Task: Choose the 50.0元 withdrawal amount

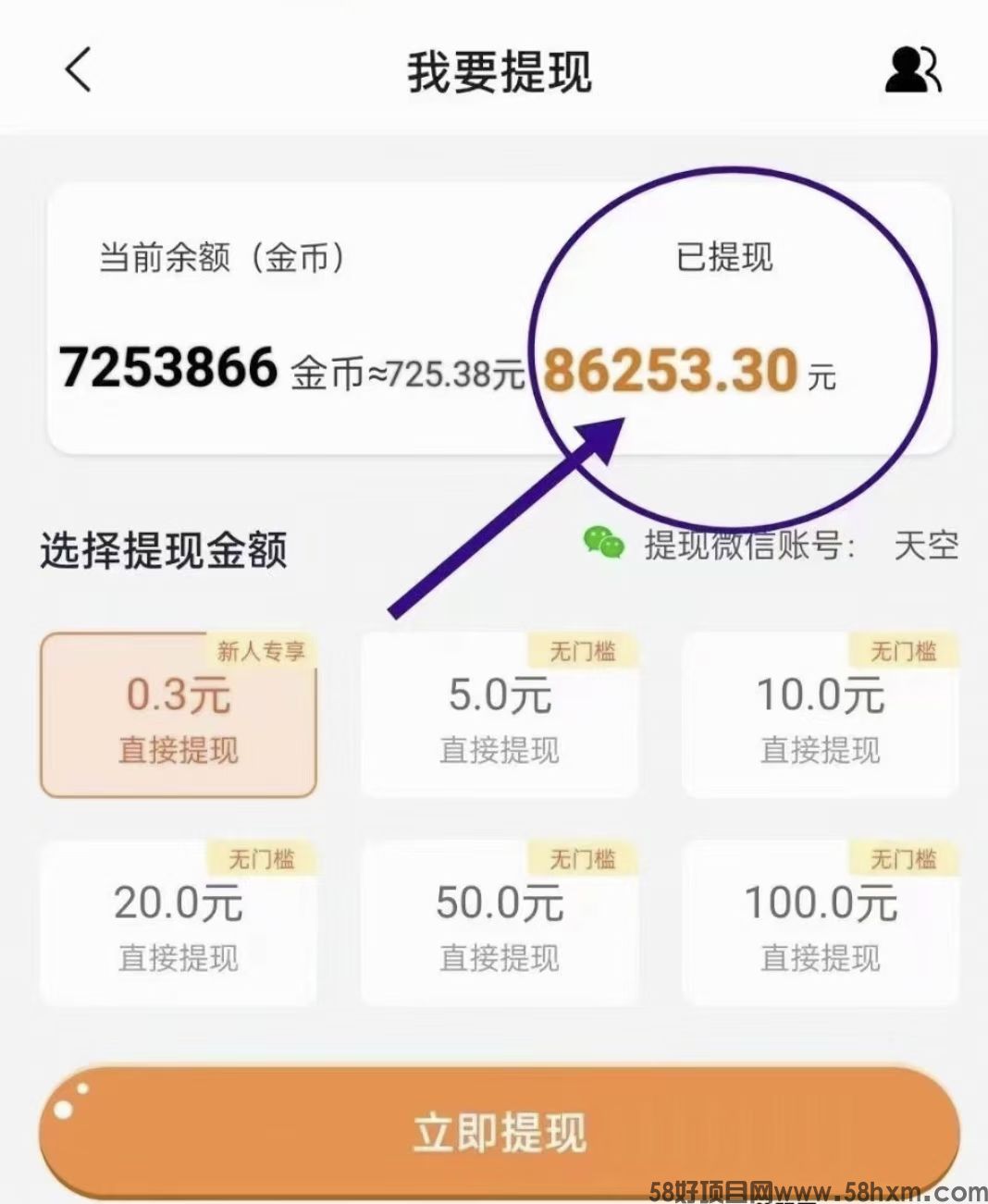Action: click(x=500, y=924)
